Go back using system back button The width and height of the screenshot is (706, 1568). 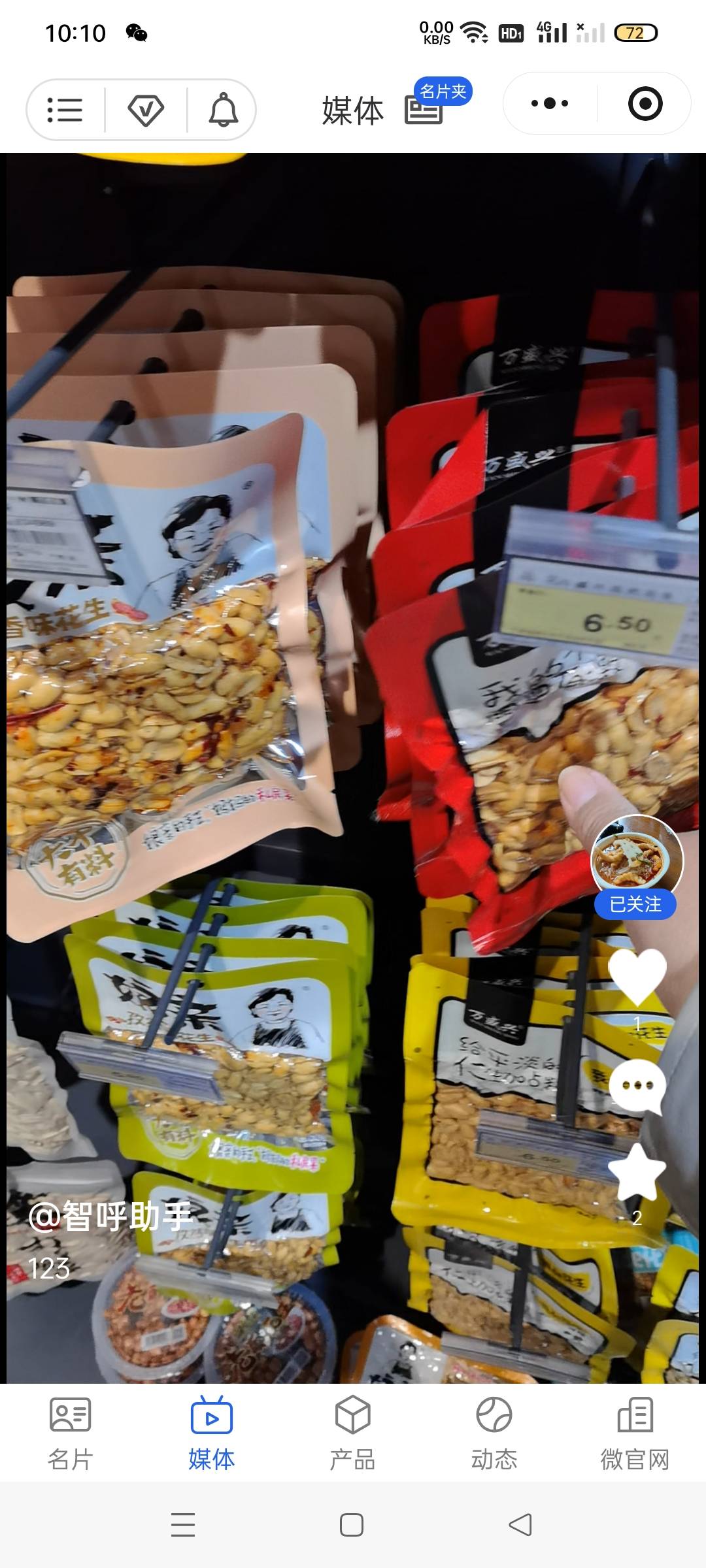click(x=520, y=1525)
